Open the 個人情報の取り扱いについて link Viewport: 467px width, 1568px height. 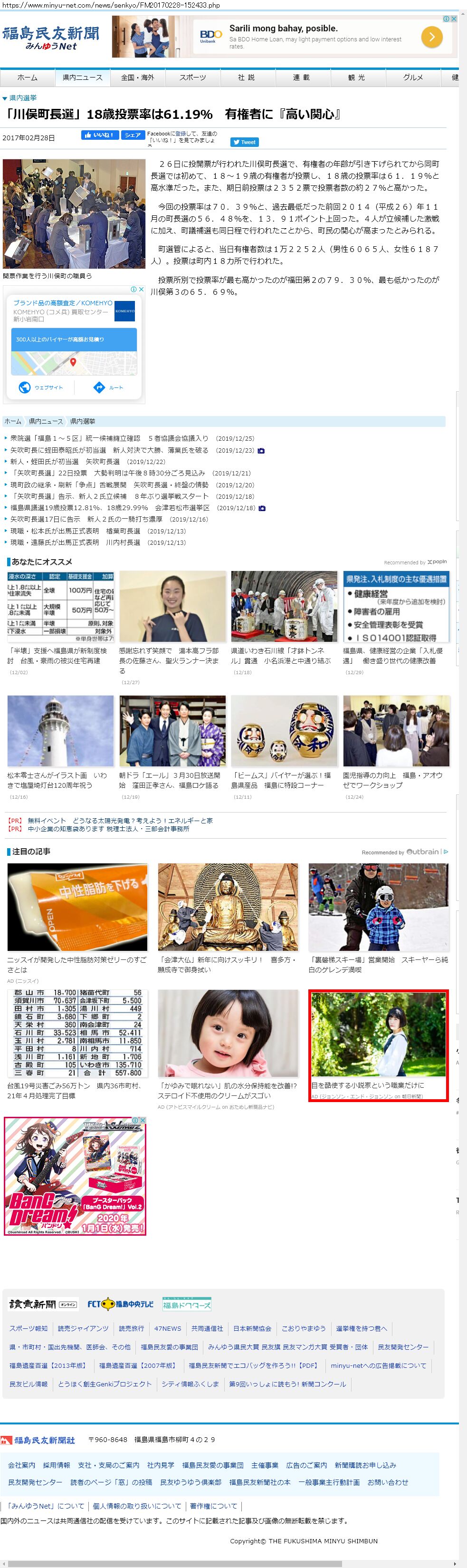pos(137,1506)
